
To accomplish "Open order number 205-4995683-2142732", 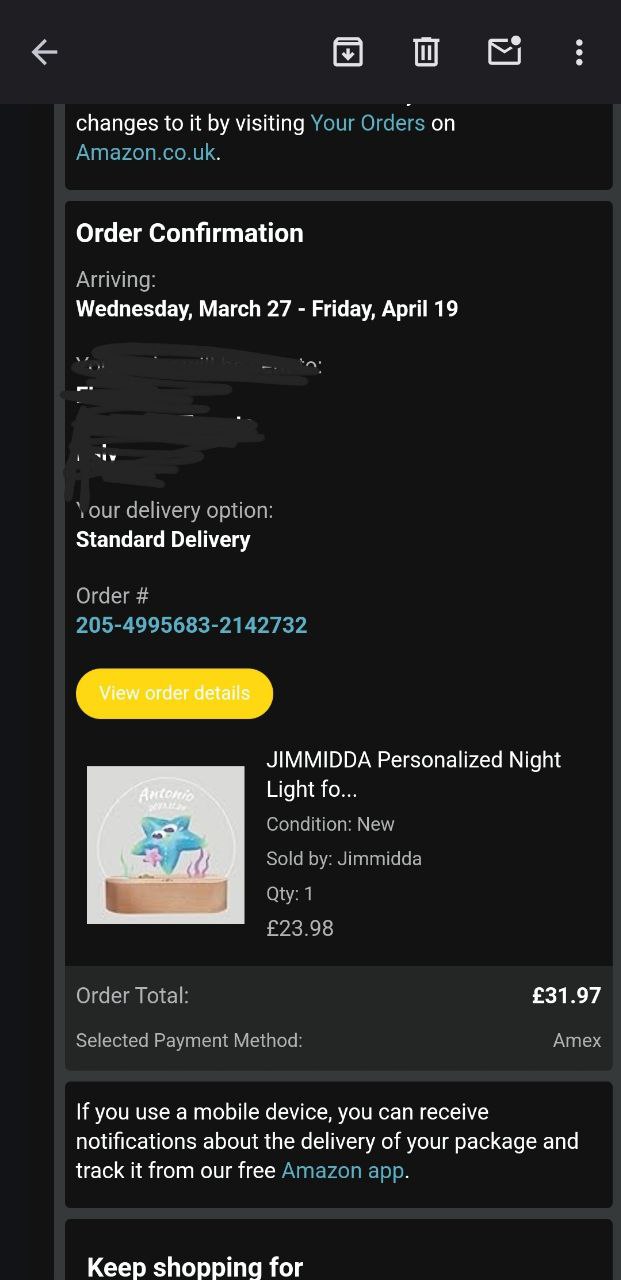I will [191, 625].
